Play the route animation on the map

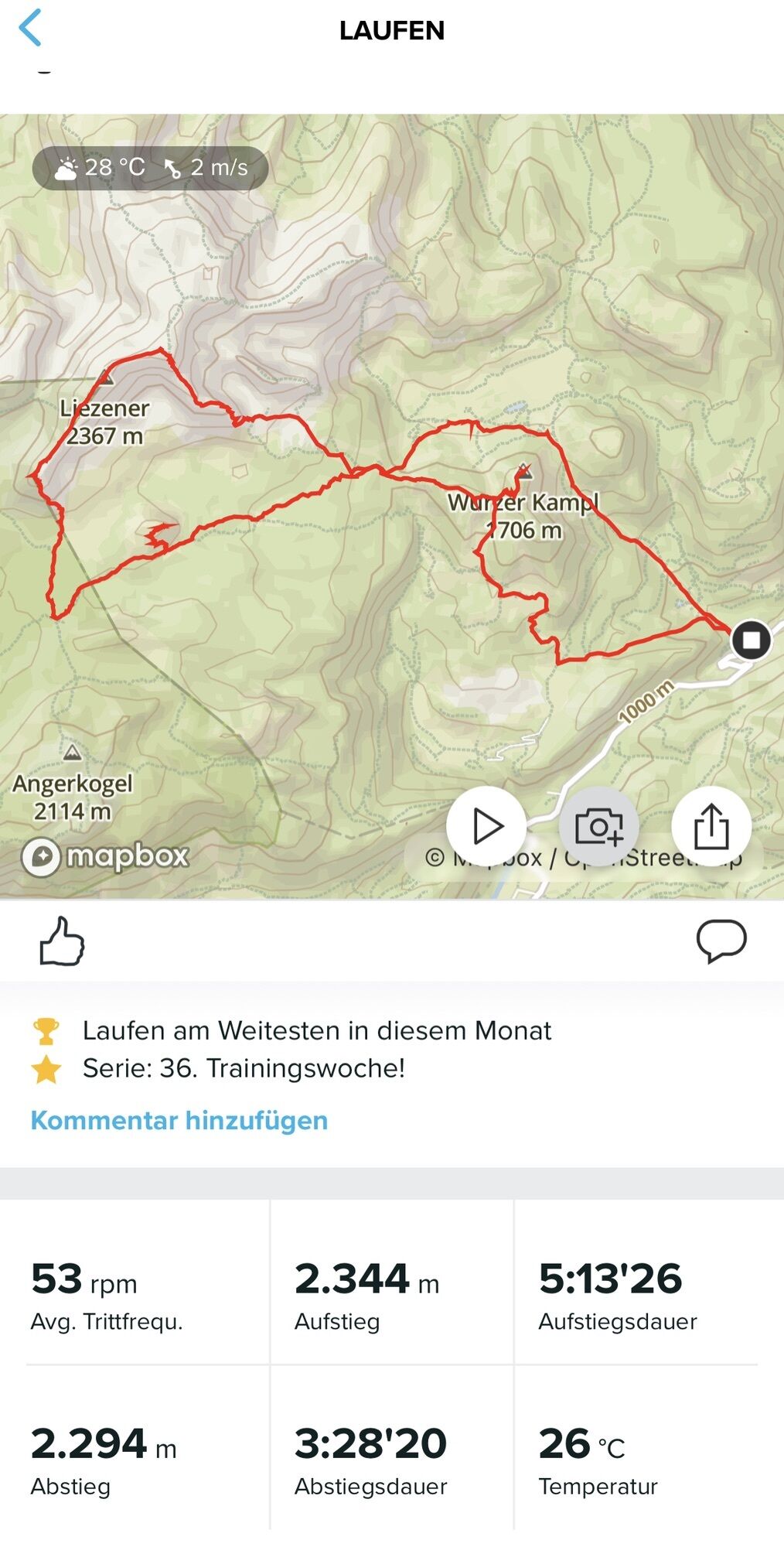(x=486, y=826)
